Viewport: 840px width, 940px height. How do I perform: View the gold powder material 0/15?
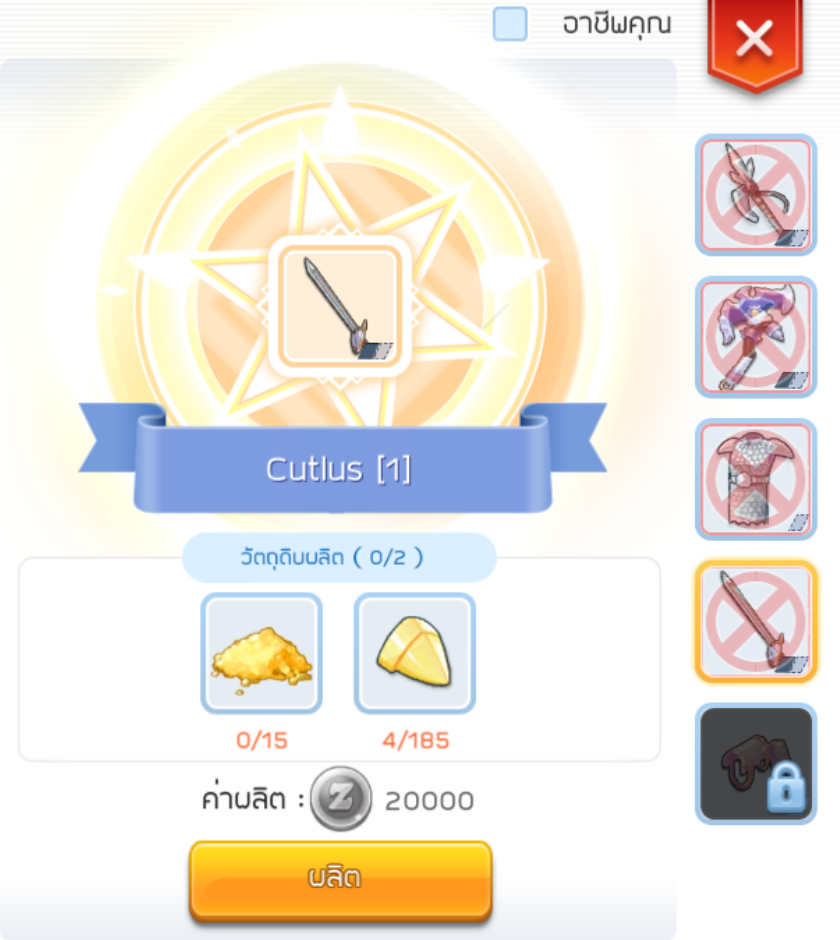click(262, 654)
